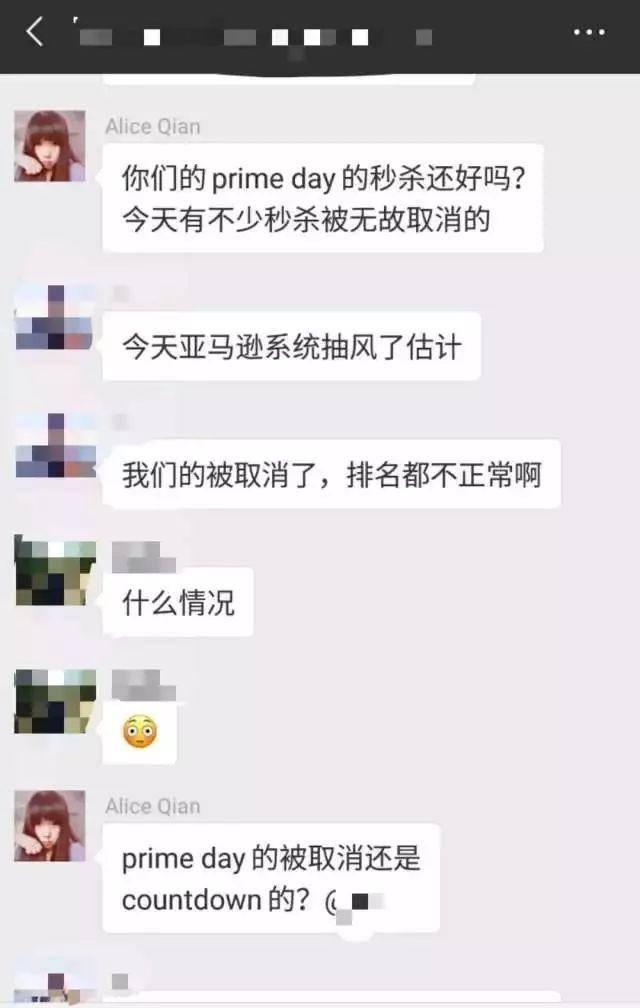
Task: Open Alice Qian's avatar above the prime day 秒杀 message
Action: [50, 146]
